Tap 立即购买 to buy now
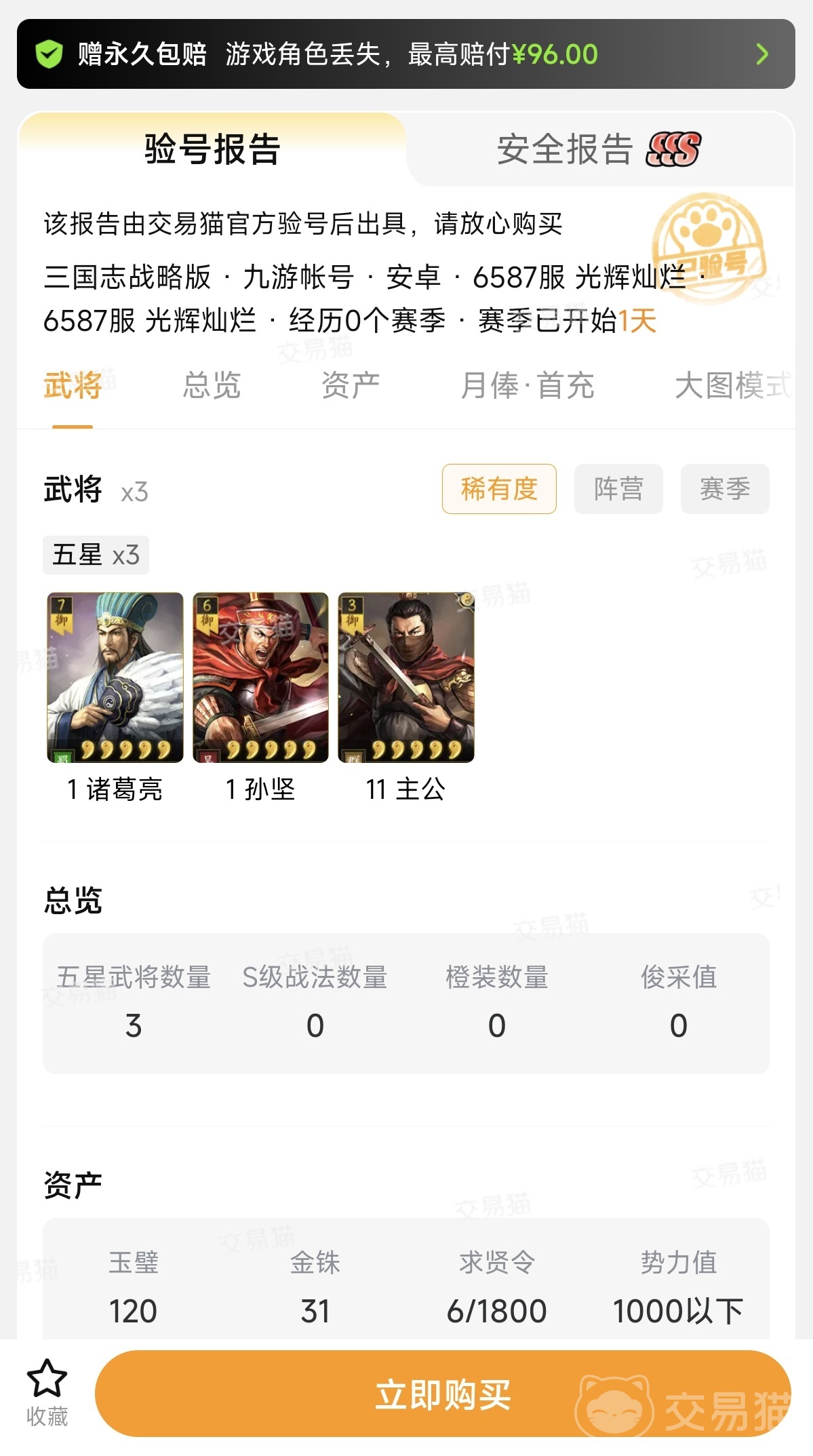This screenshot has width=813, height=1456. pos(443,1394)
